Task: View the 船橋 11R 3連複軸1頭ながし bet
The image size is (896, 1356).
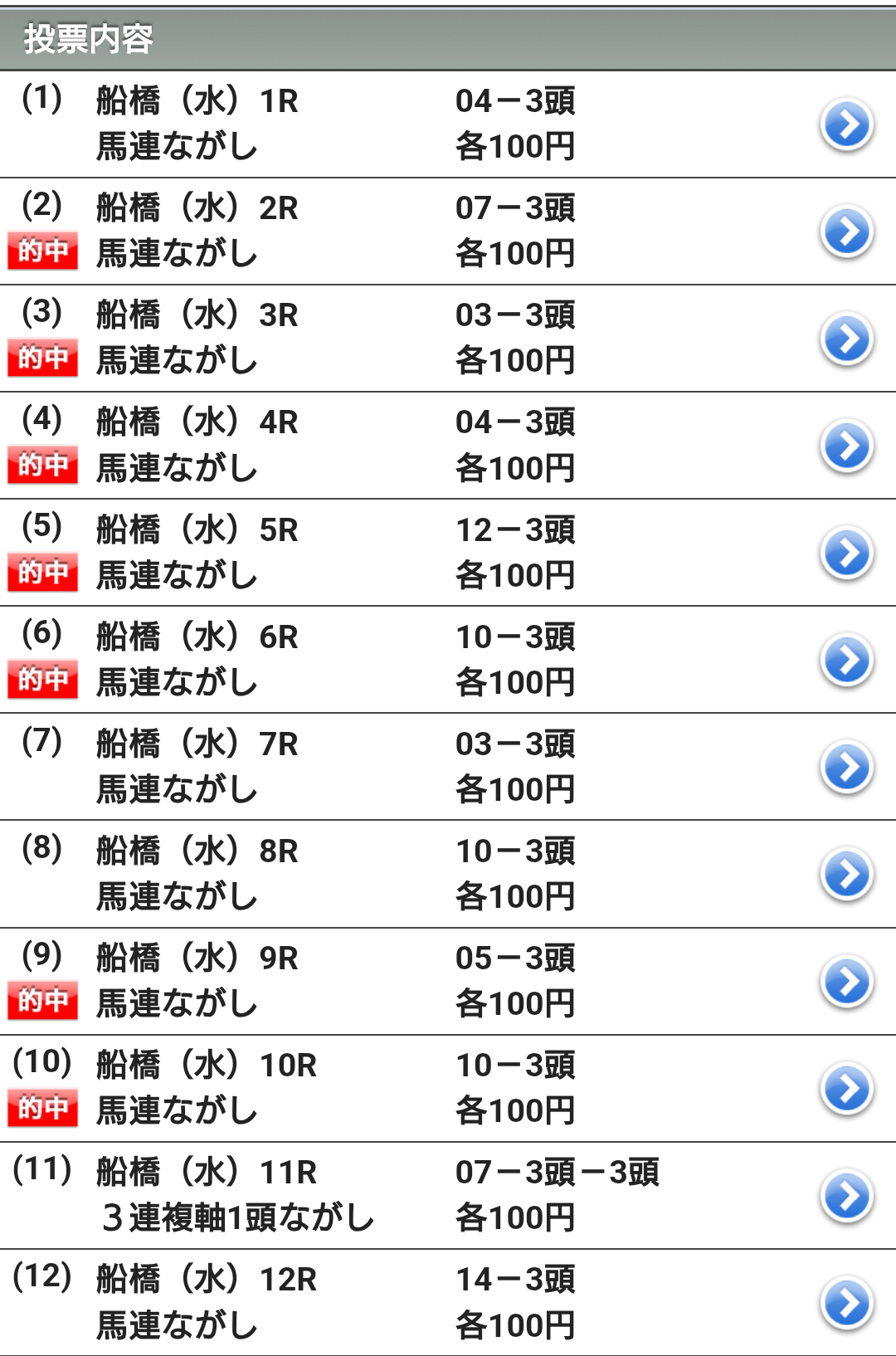Action: tap(846, 1195)
